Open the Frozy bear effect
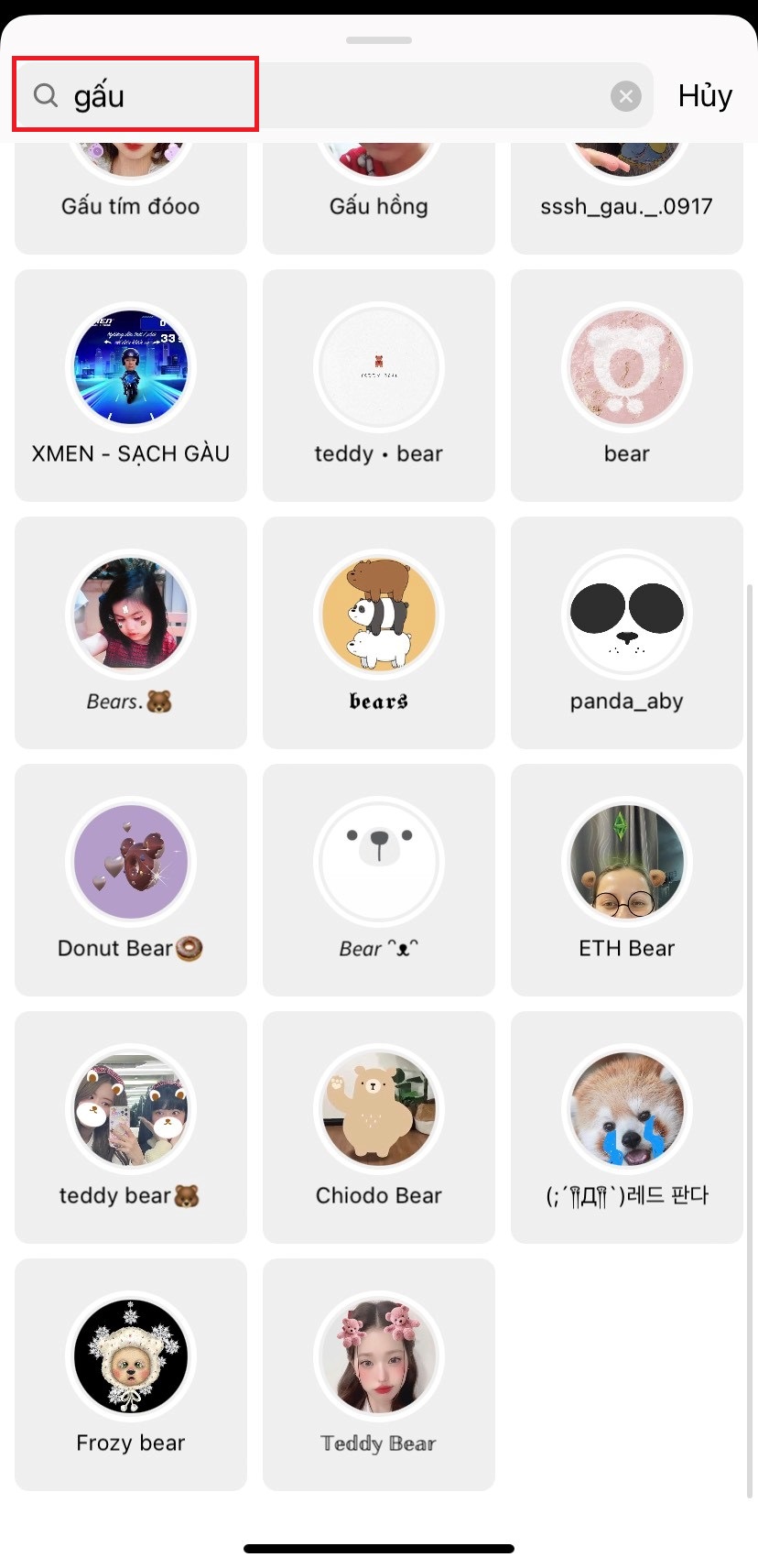This screenshot has width=758, height=1568. [x=131, y=1374]
